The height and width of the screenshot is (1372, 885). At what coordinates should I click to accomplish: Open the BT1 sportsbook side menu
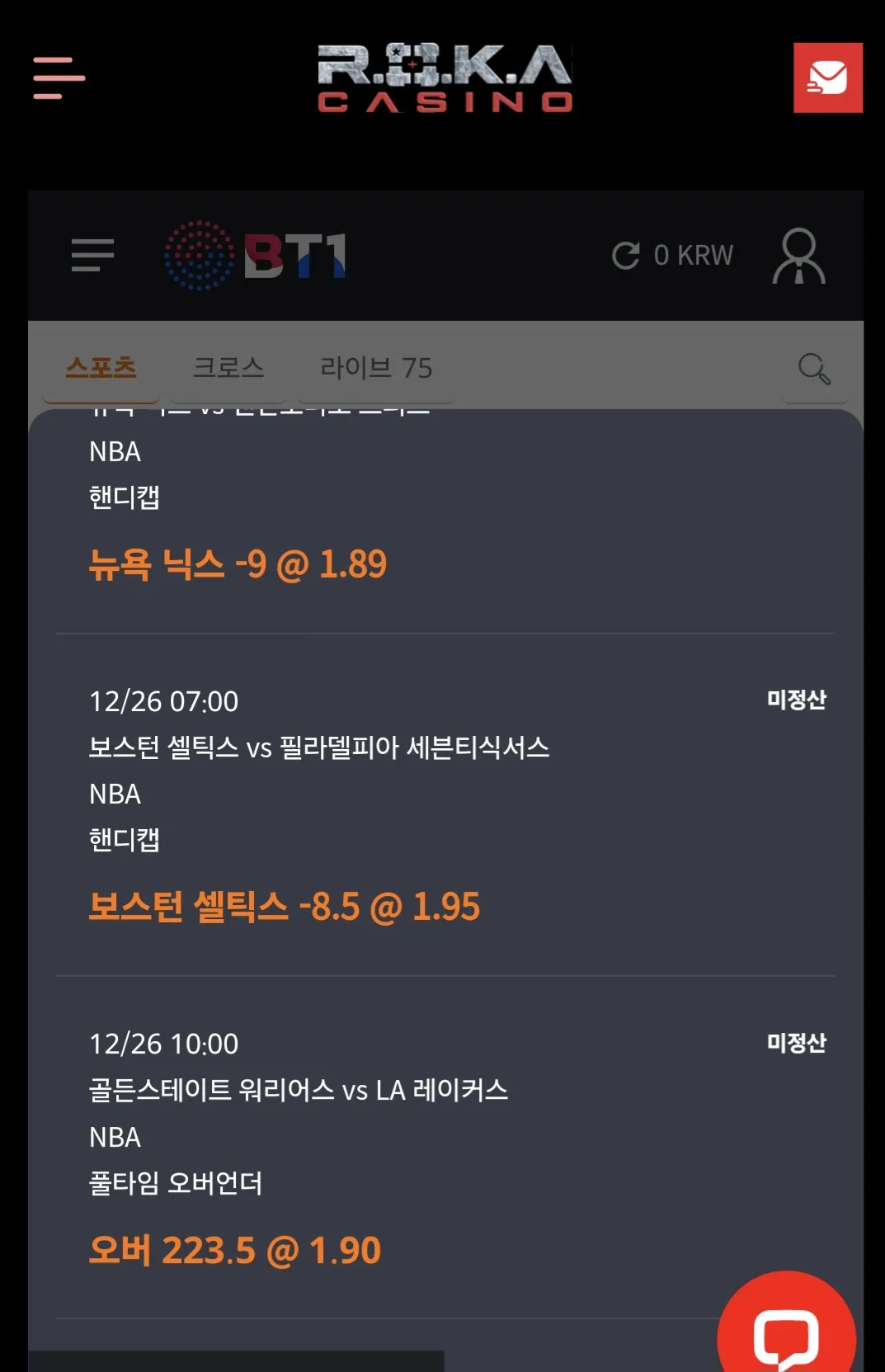92,255
